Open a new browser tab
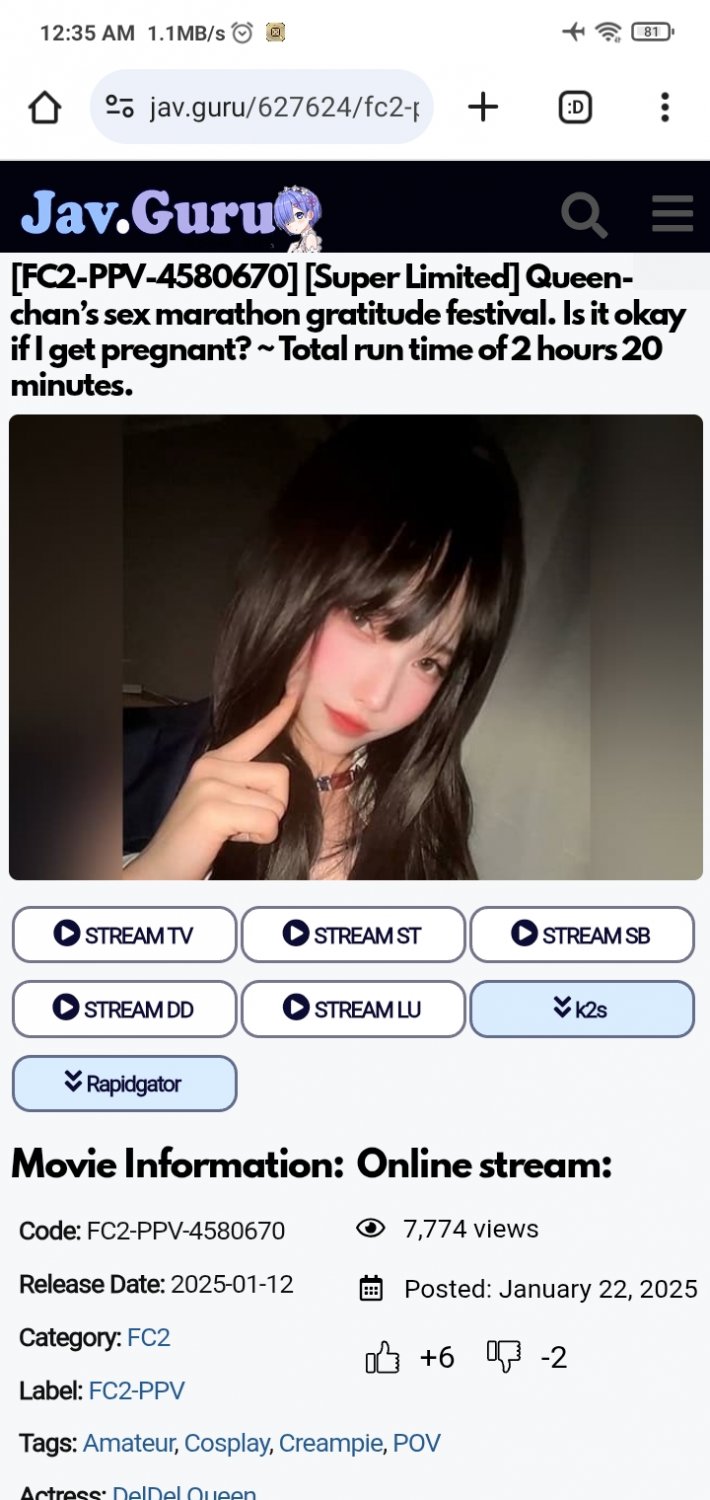710x1500 pixels. tap(483, 107)
